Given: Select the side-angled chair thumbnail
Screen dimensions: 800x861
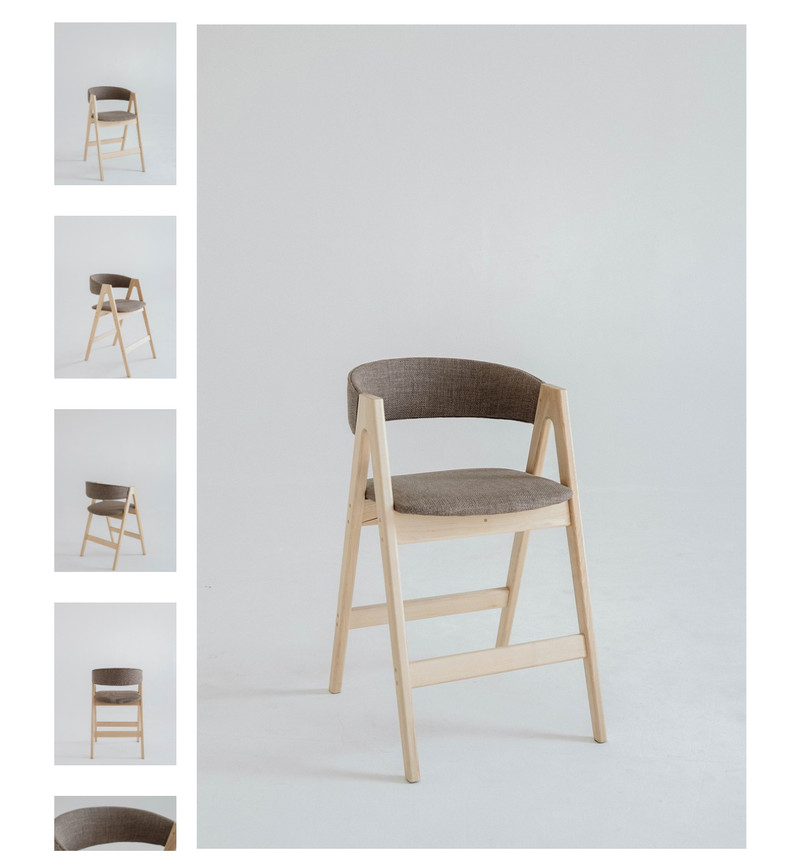Looking at the screenshot, I should (x=115, y=297).
